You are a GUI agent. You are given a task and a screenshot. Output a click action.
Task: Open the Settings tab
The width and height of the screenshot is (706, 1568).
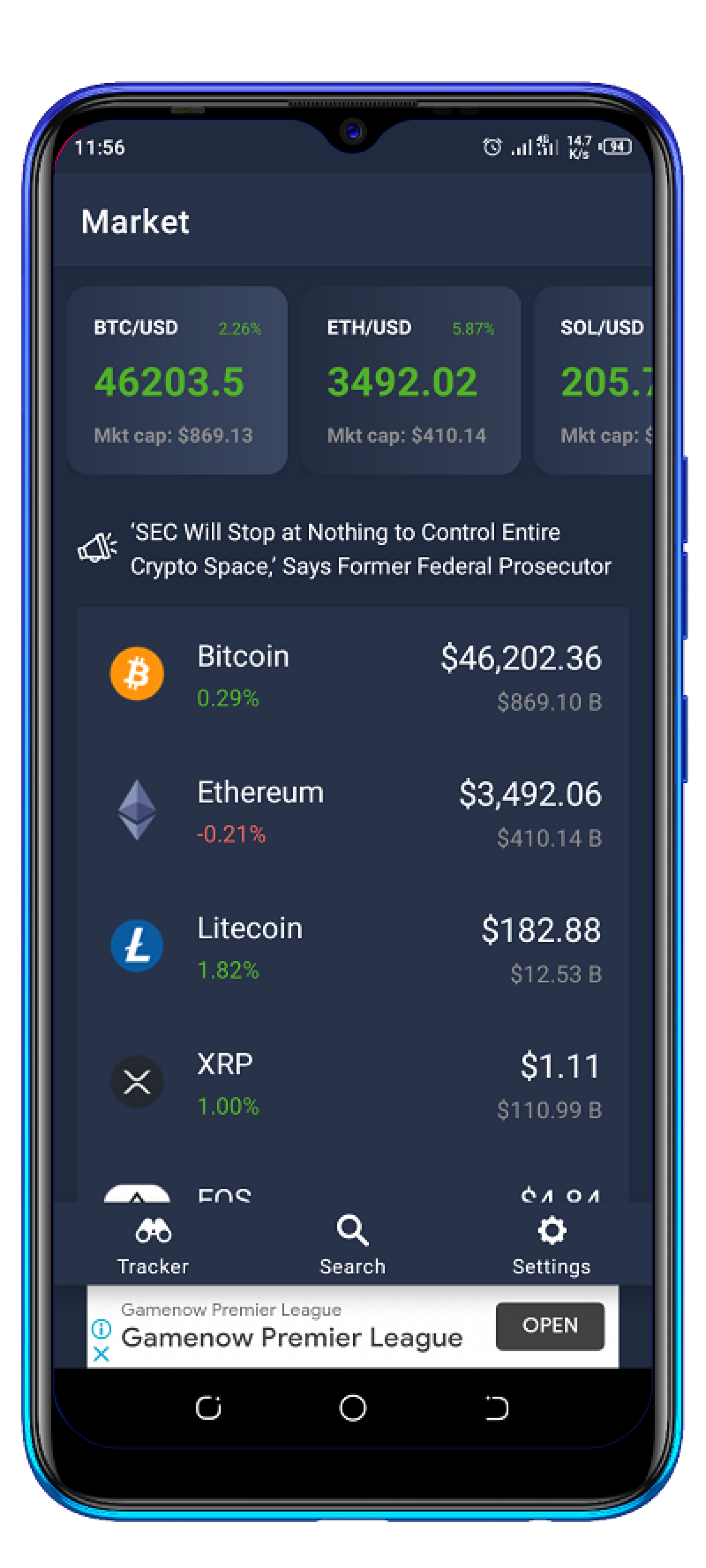coord(551,1245)
